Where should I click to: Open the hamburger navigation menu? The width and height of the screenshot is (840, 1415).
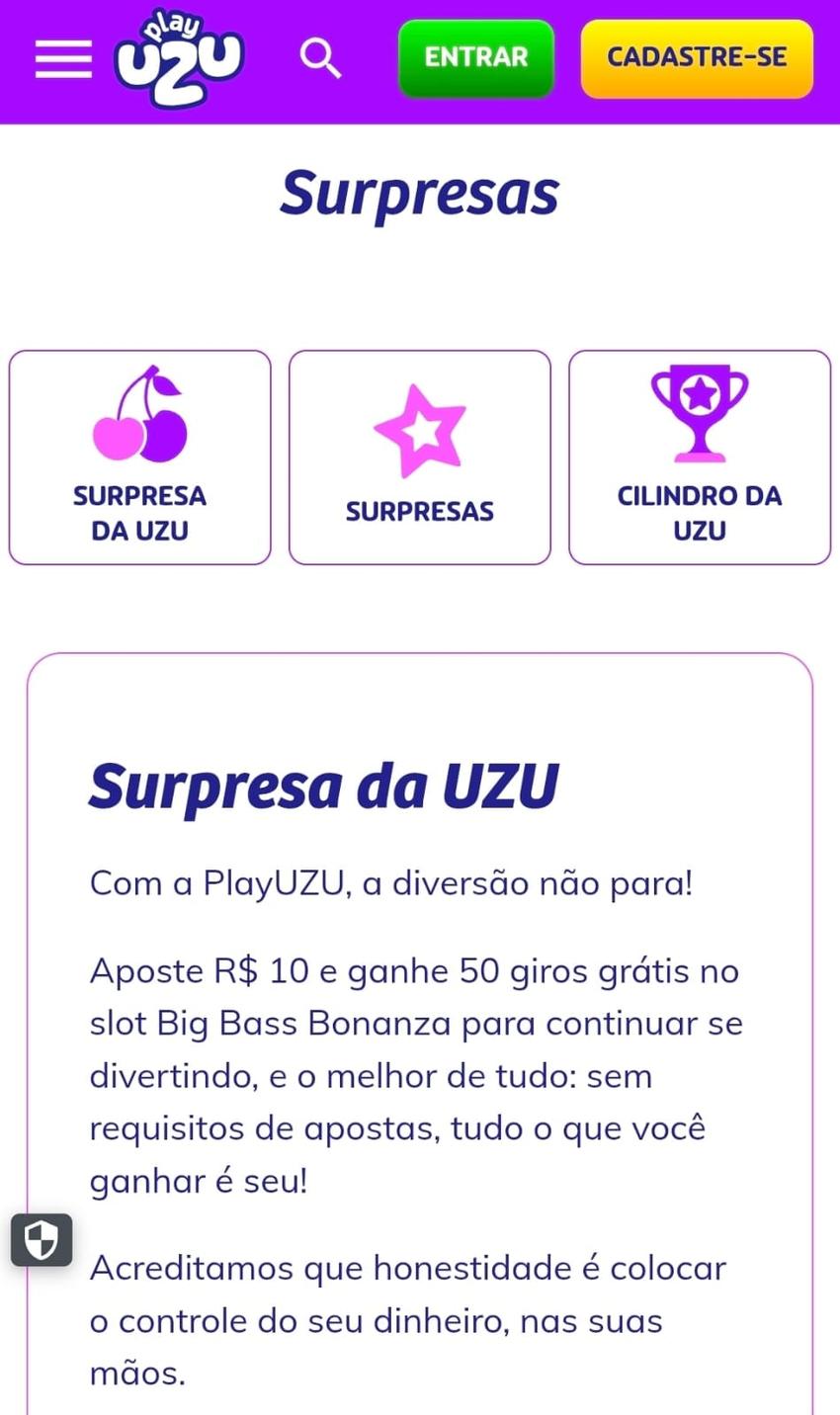62,59
